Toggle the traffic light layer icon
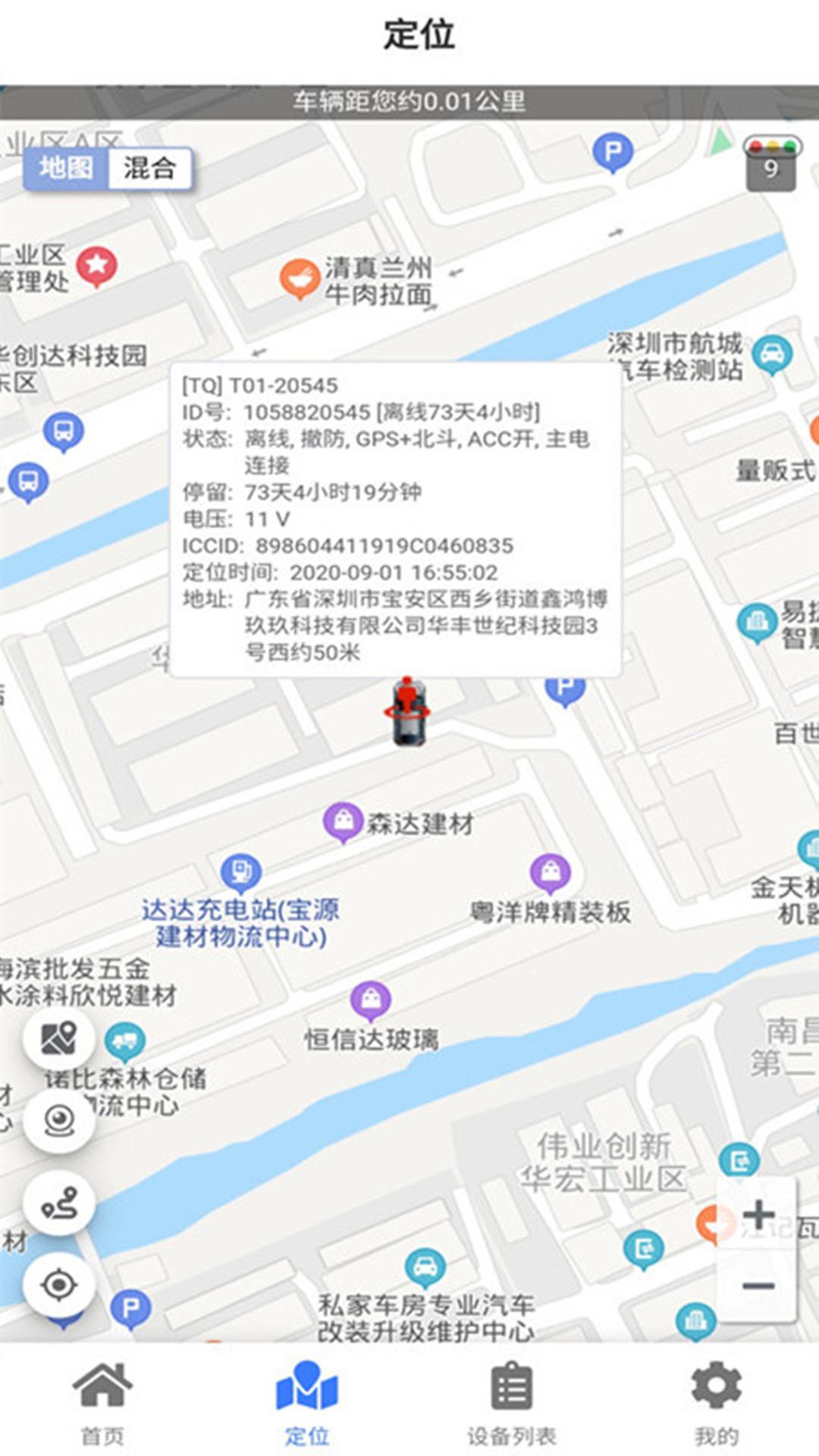This screenshot has height=1456, width=819. (x=770, y=163)
